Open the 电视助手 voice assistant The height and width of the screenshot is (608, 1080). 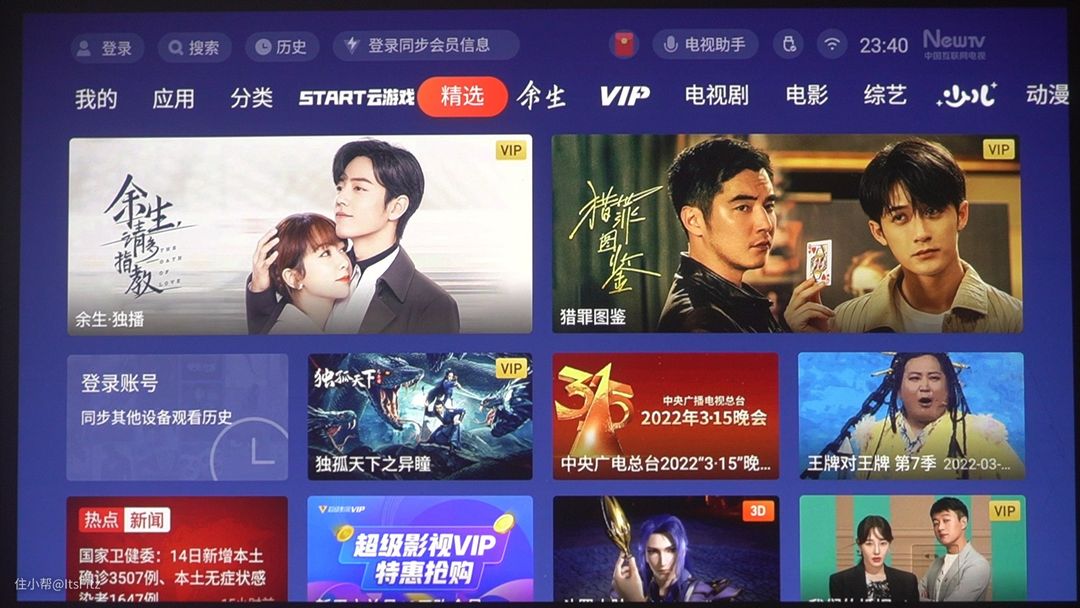[704, 44]
